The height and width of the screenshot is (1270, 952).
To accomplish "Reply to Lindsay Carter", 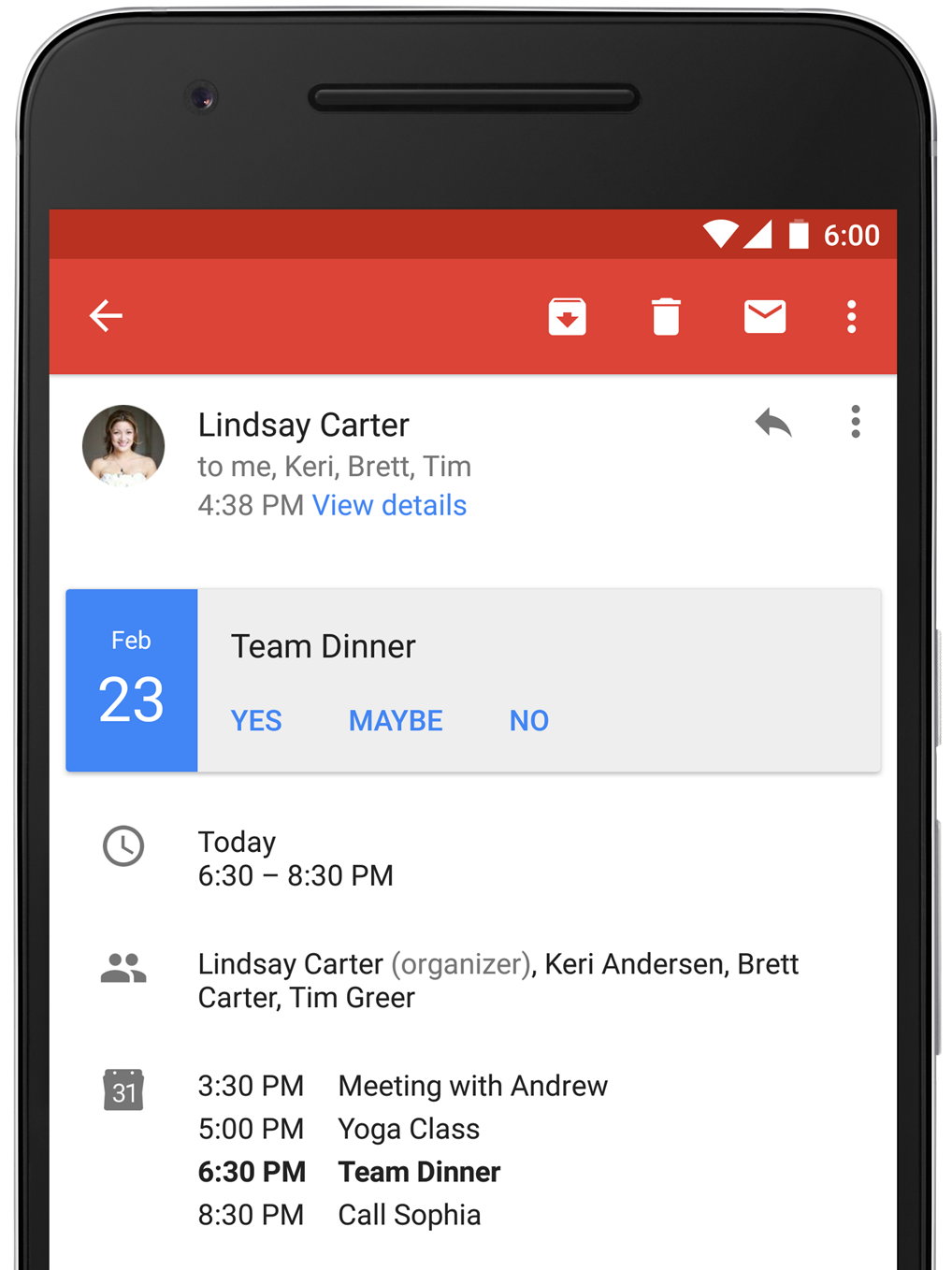I will point(773,423).
